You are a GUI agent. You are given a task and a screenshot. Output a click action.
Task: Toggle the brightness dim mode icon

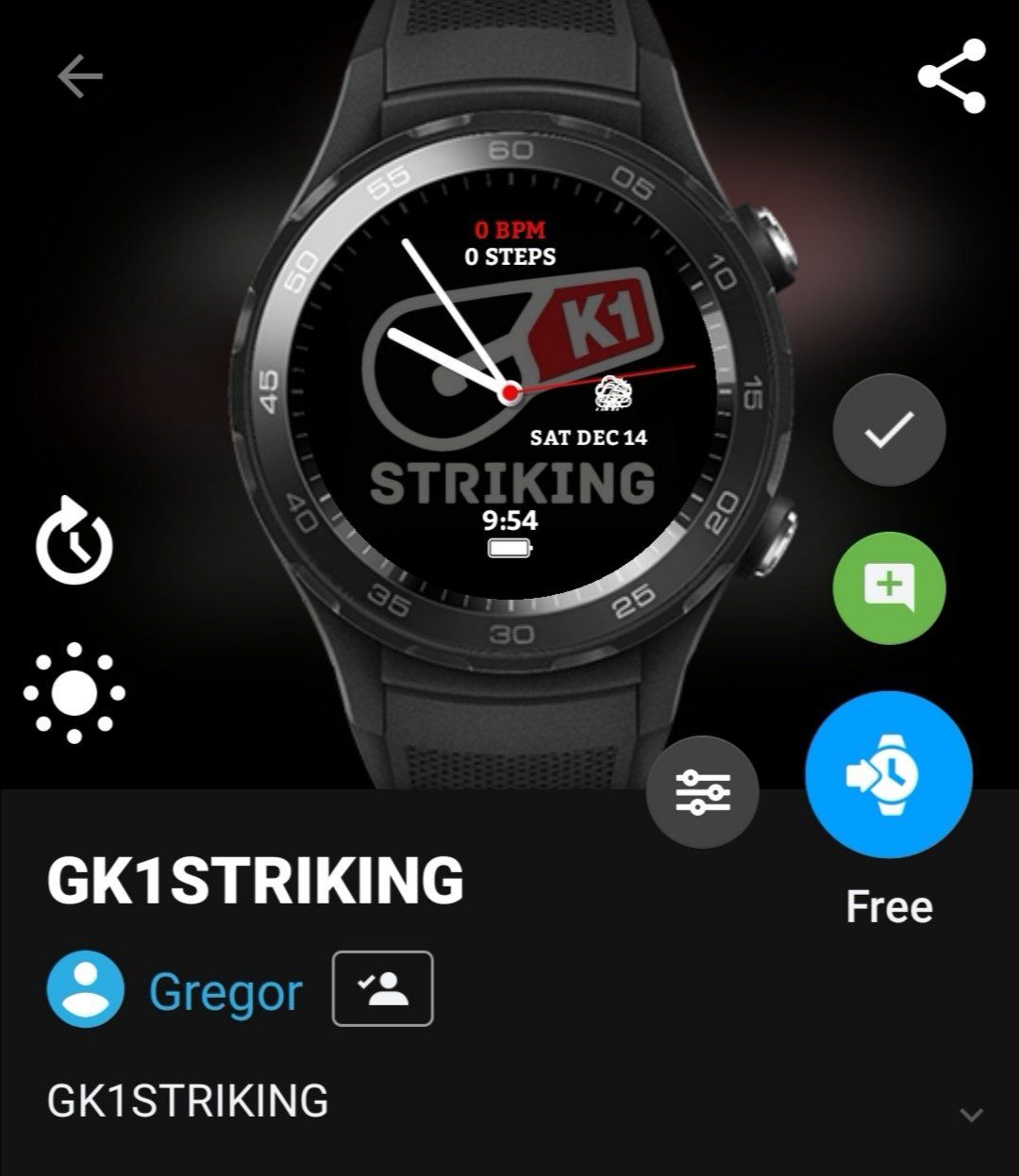pos(74,694)
